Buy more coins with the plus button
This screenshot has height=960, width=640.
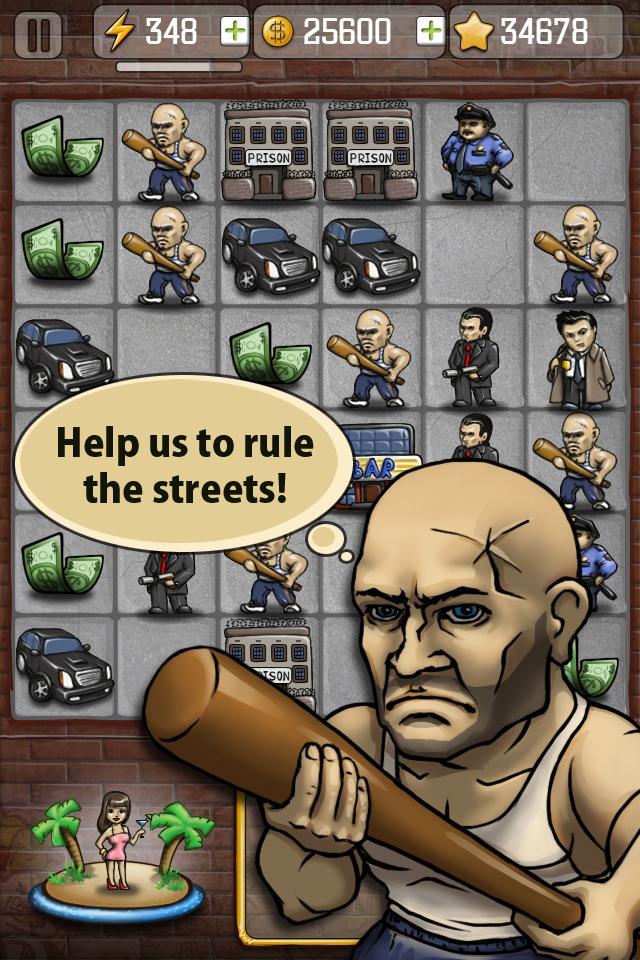[430, 32]
